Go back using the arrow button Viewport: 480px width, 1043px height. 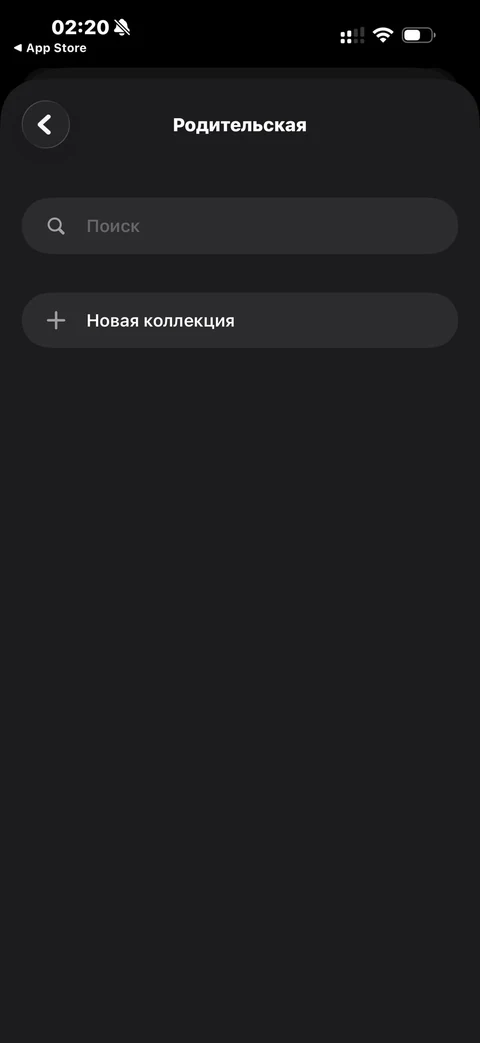pyautogui.click(x=45, y=124)
